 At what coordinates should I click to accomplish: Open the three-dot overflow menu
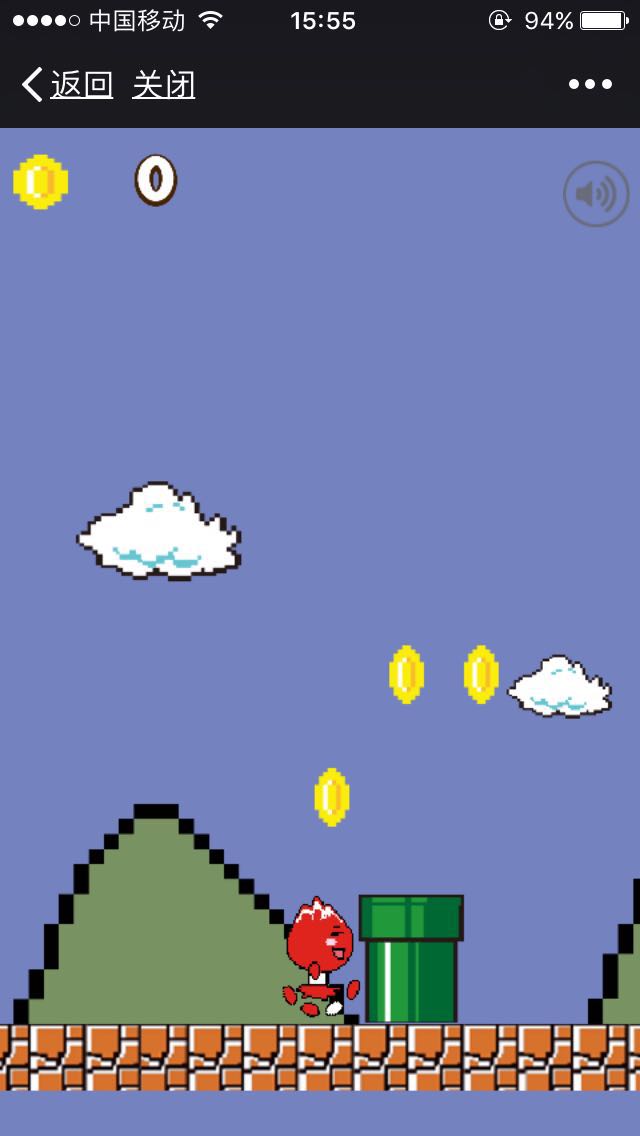590,85
